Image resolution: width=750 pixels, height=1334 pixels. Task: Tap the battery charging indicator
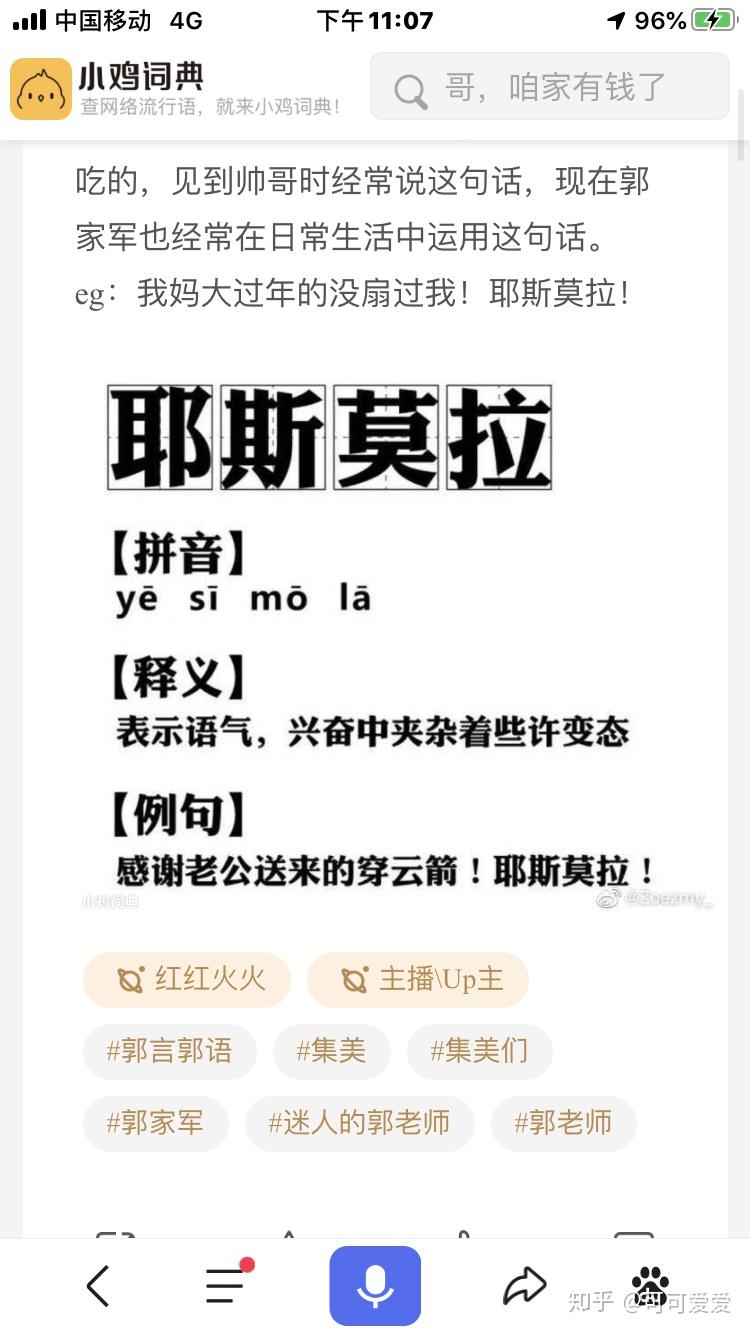[711, 18]
